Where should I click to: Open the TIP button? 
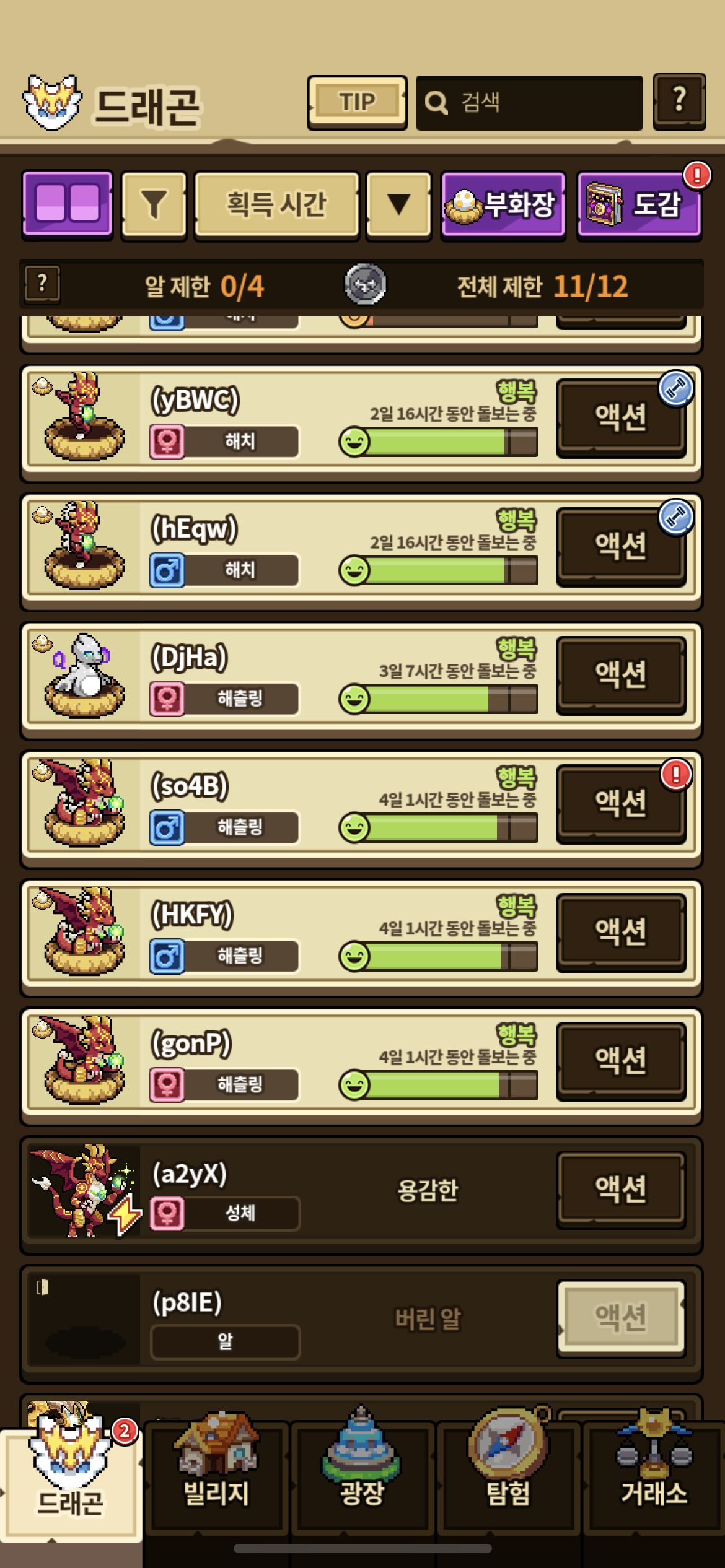pyautogui.click(x=357, y=102)
